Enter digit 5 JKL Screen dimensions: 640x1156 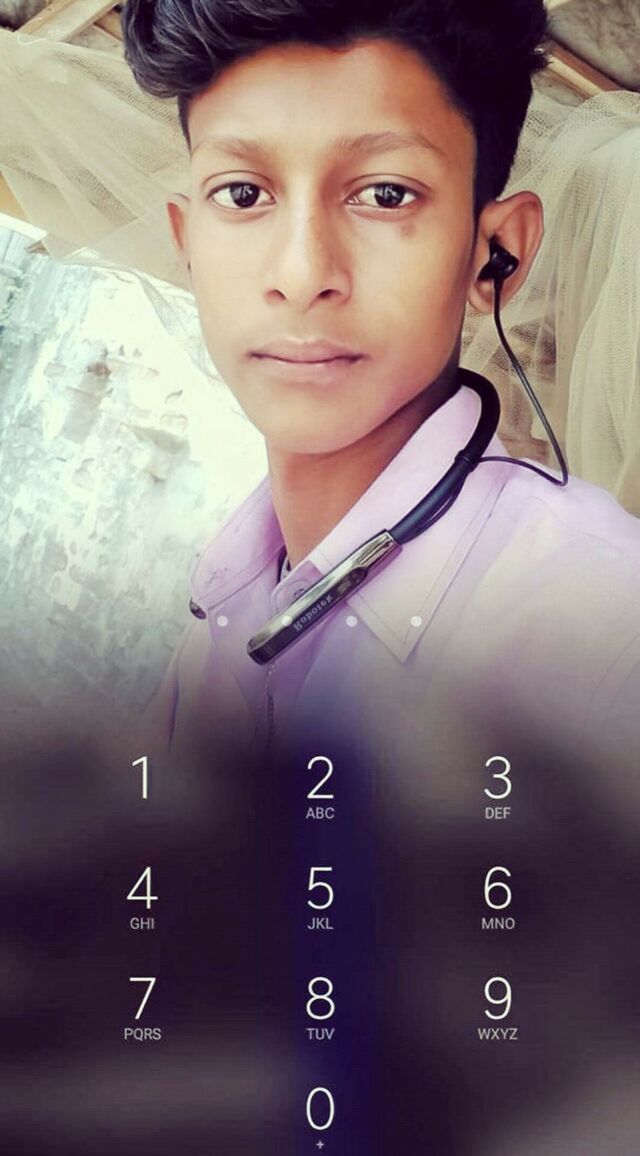pos(320,897)
